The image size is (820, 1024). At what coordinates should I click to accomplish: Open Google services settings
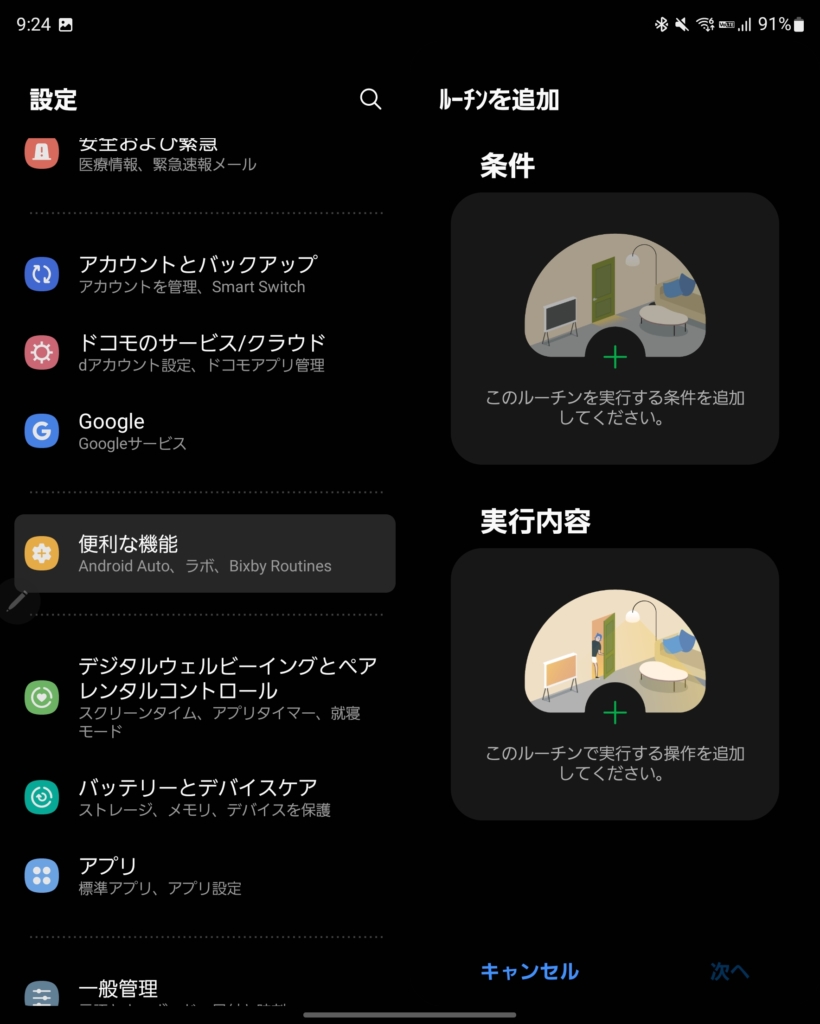click(x=132, y=431)
